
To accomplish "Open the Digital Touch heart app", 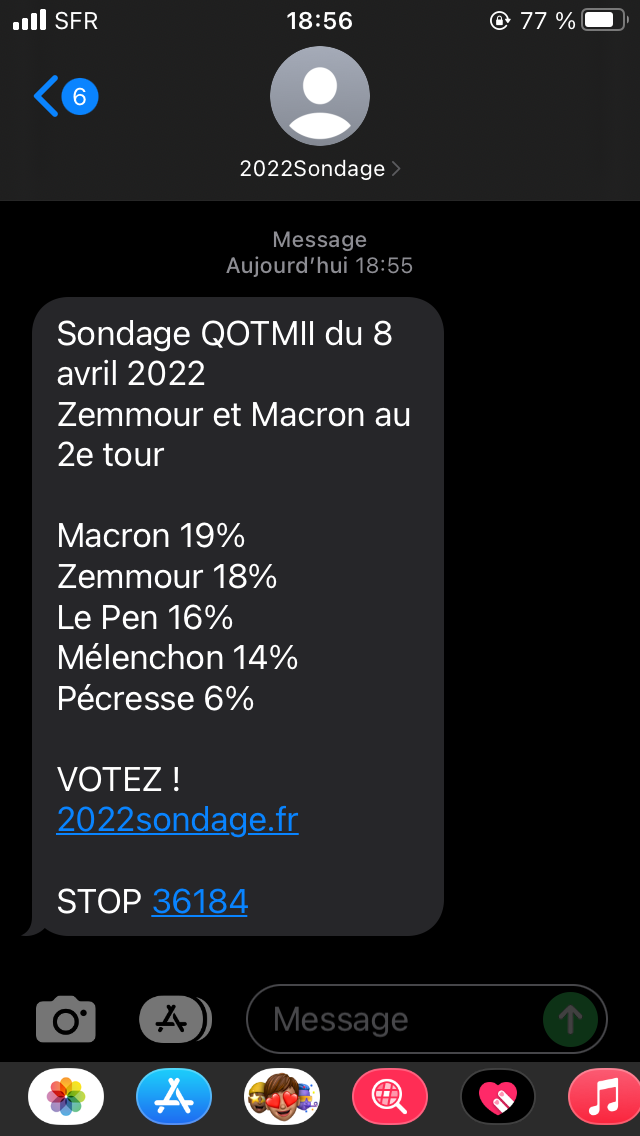I will (x=498, y=1096).
